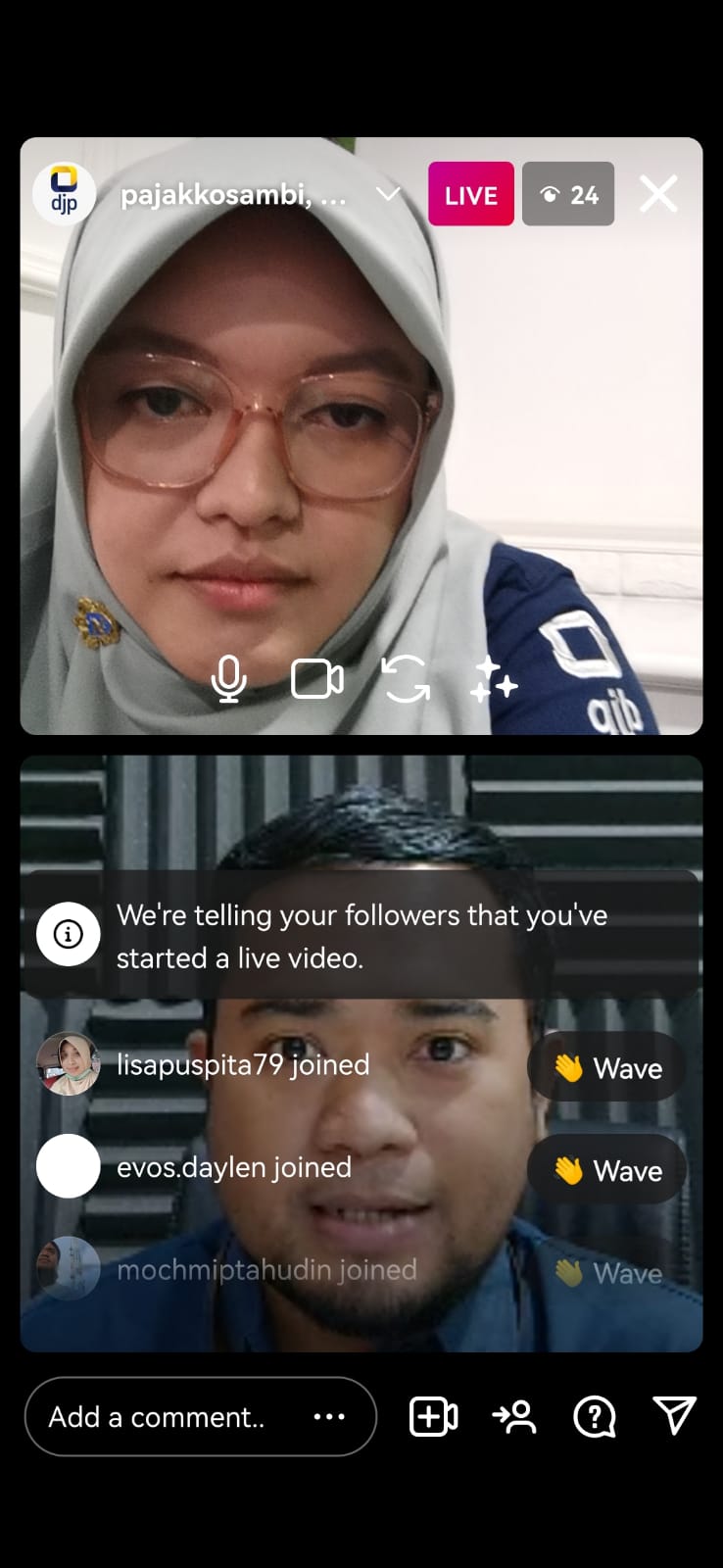Wave at lisapuspita79
723x1568 pixels.
coord(607,1067)
